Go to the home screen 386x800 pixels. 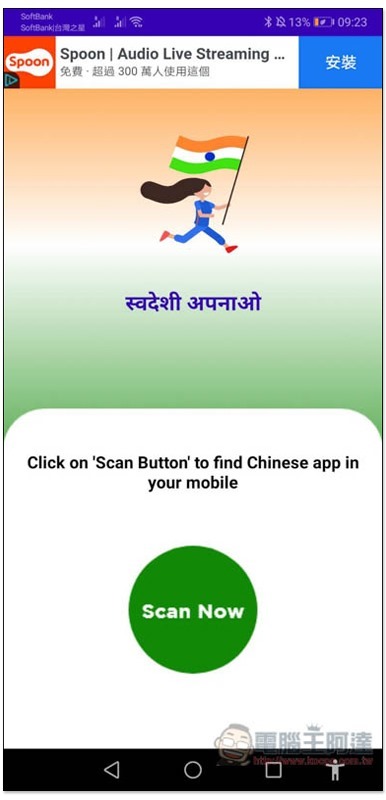(x=193, y=769)
